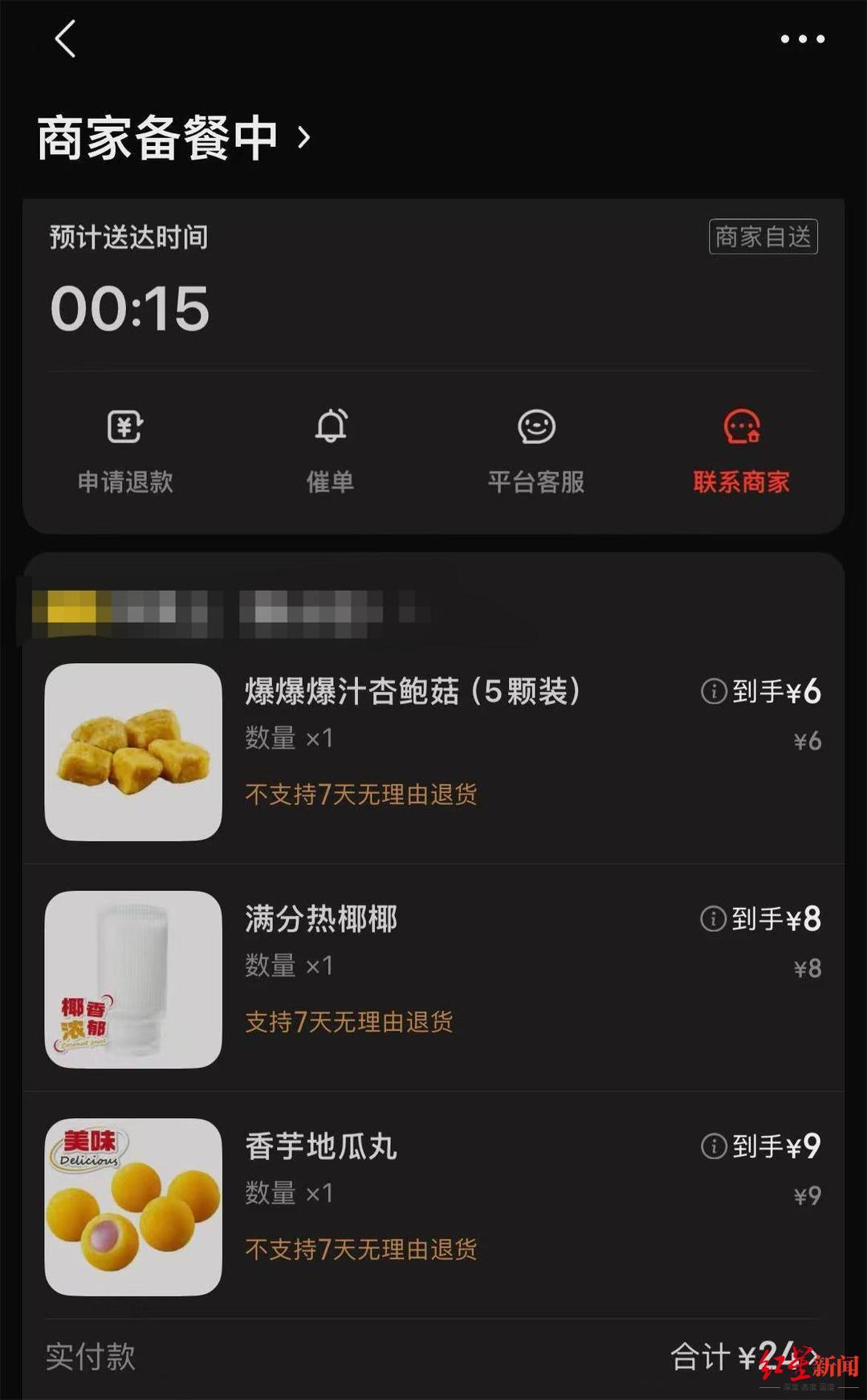The width and height of the screenshot is (867, 1400).
Task: Go back using the top-left arrow
Action: pyautogui.click(x=66, y=39)
